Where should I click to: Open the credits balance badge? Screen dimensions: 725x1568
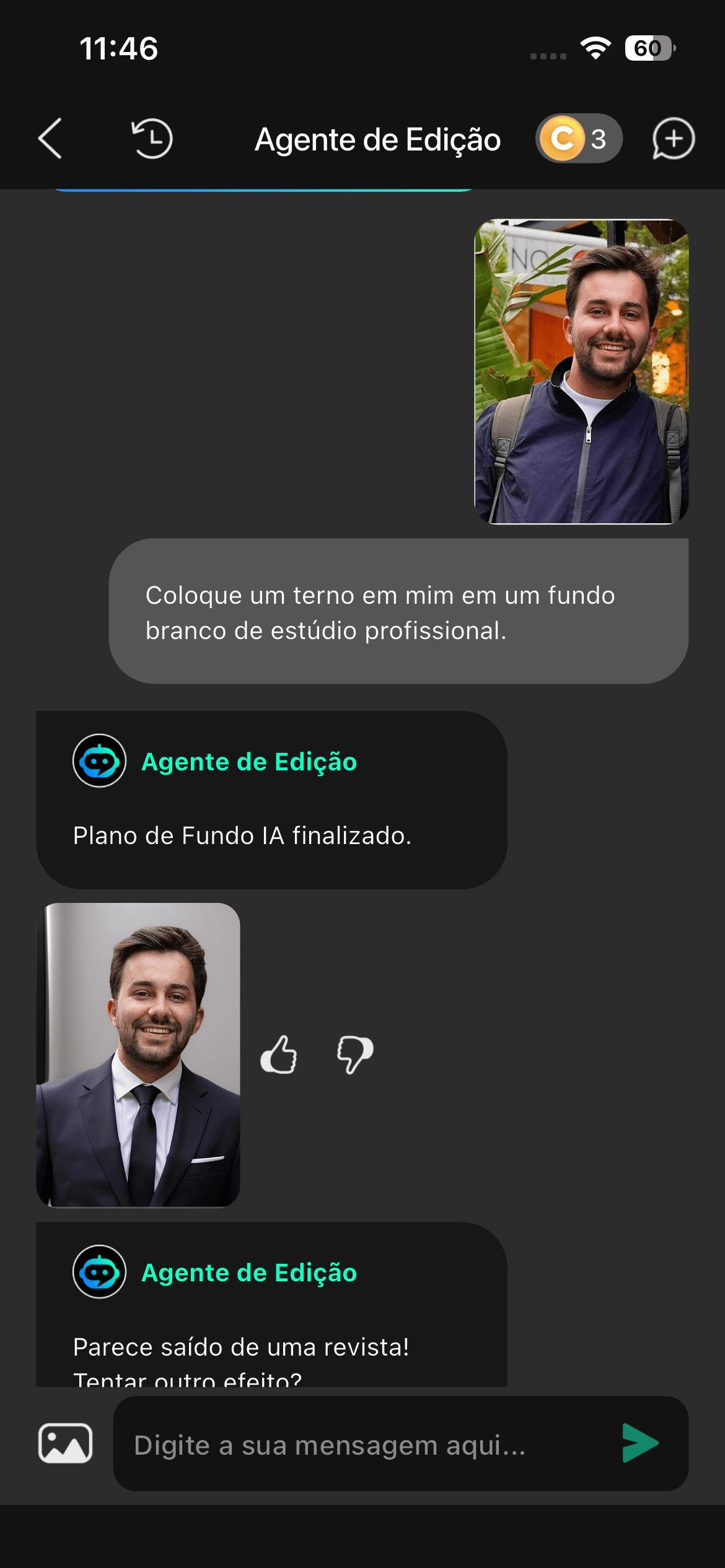point(577,139)
